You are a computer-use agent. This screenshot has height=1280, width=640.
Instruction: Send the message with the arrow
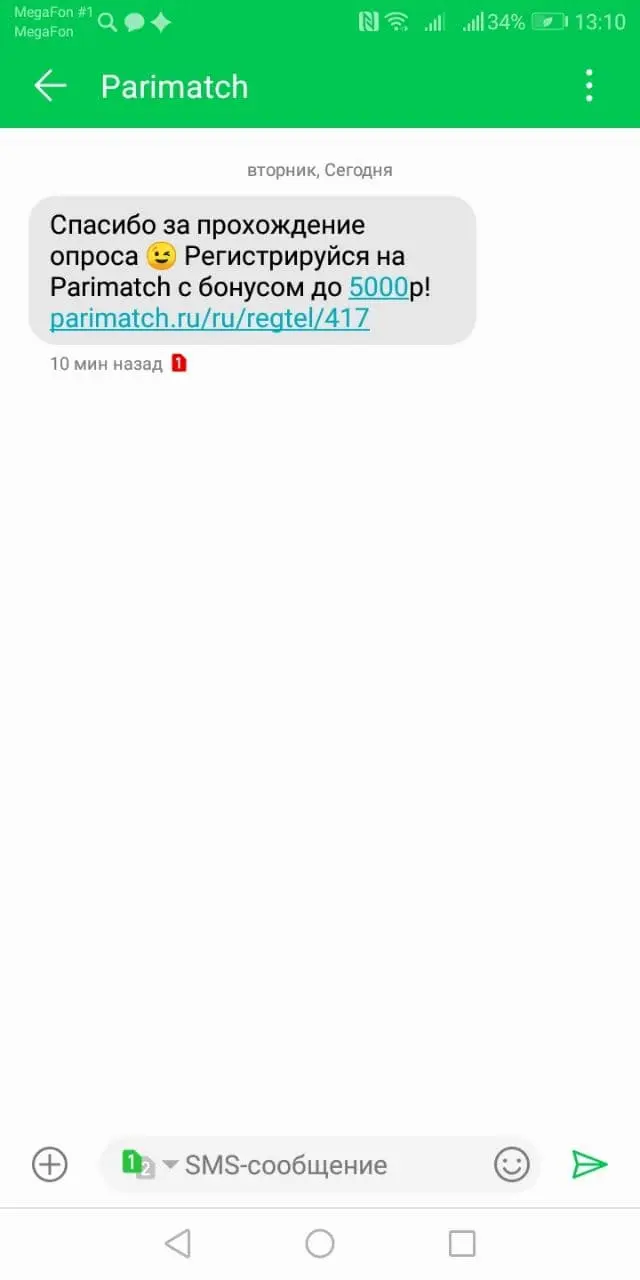click(589, 1164)
